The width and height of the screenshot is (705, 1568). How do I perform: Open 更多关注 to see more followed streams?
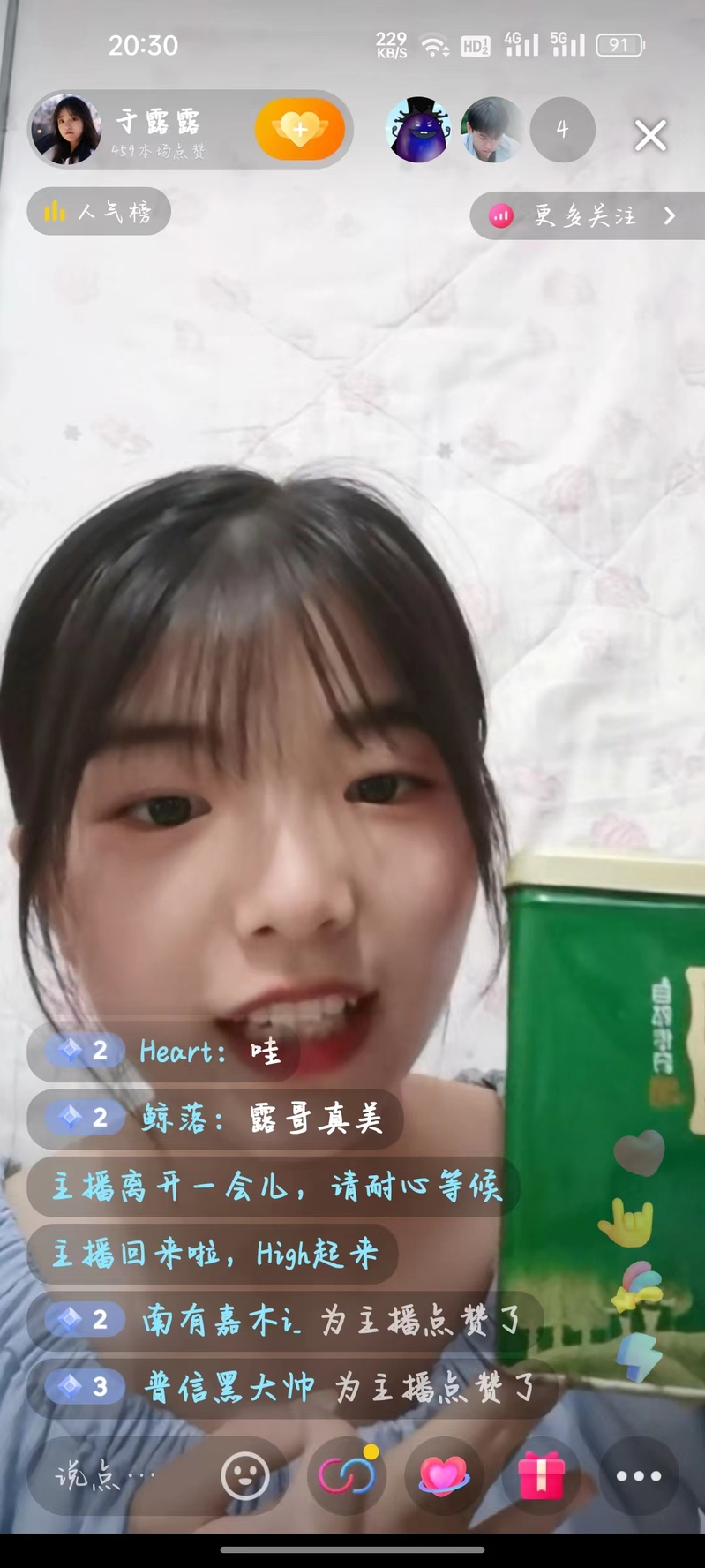coord(587,216)
